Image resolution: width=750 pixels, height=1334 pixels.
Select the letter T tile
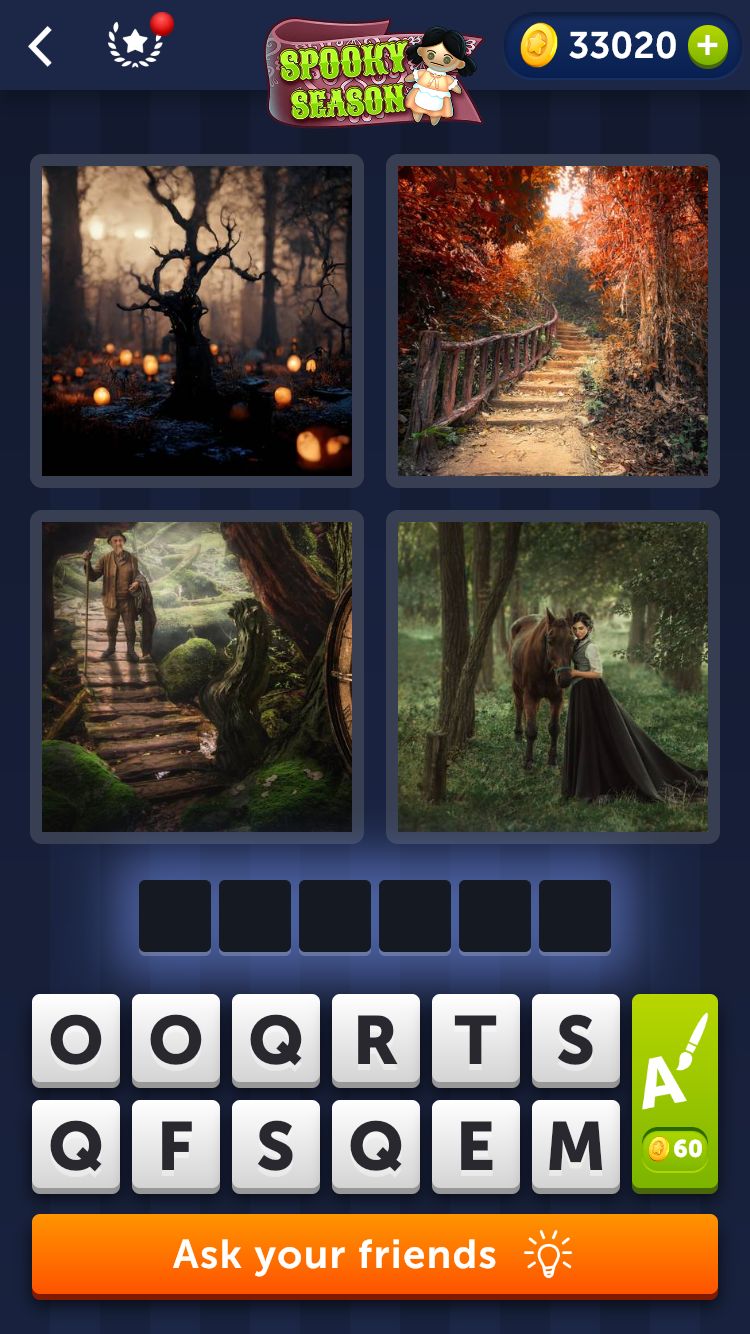[x=476, y=1040]
